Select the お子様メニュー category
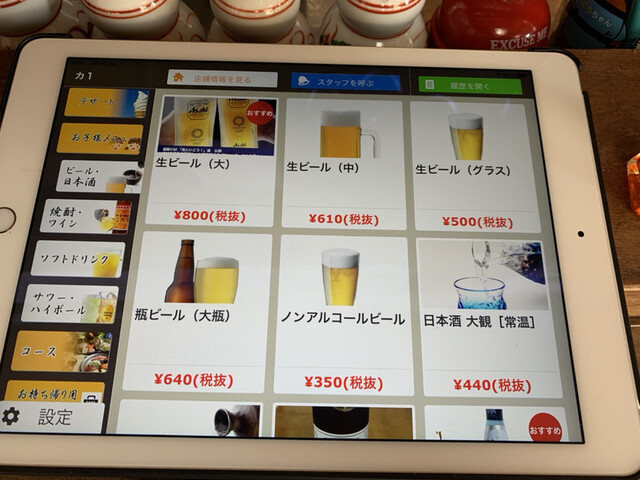Viewport: 640px width, 480px height. pos(99,139)
